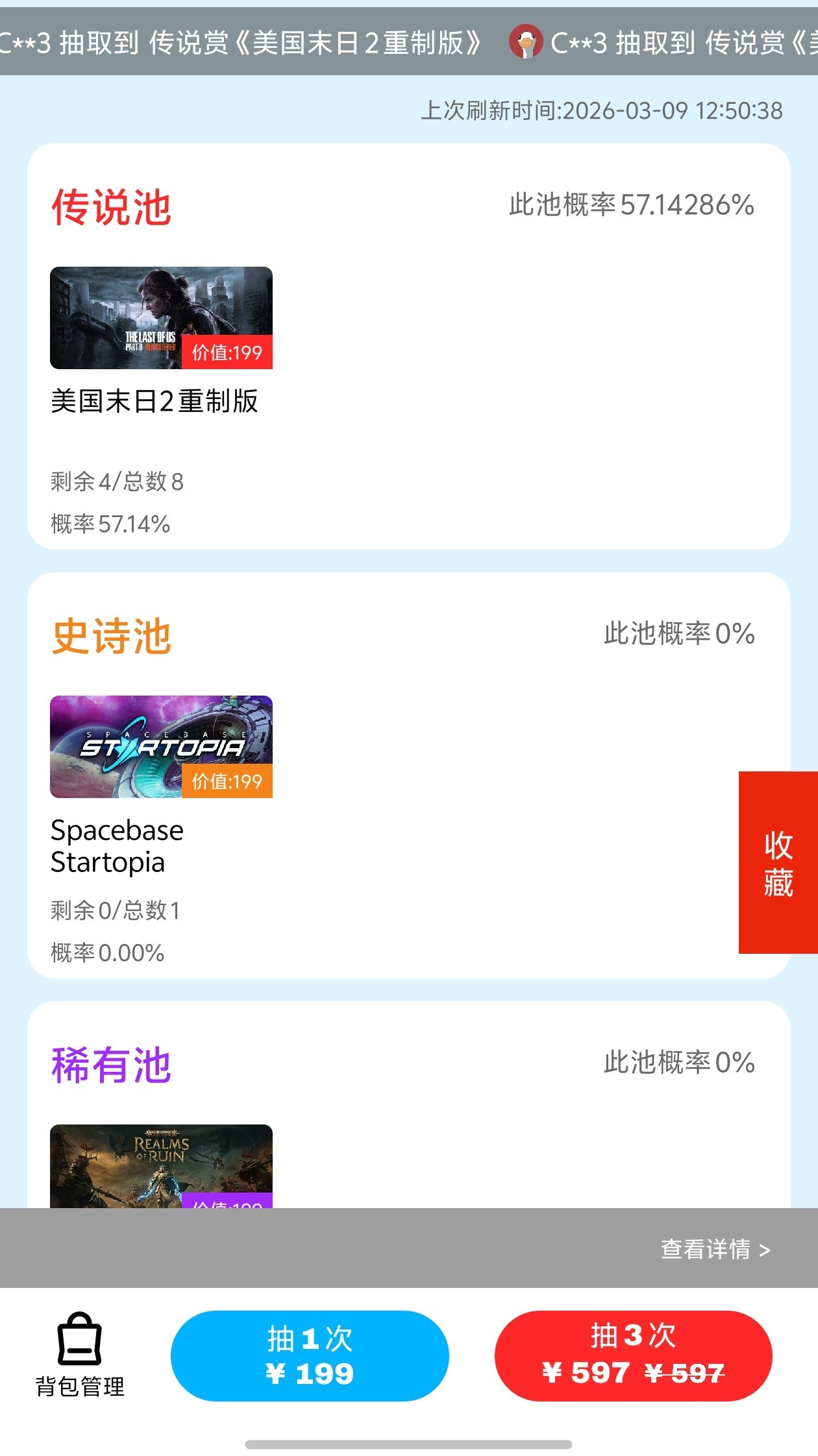
Task: Draw three times for ¥597
Action: (x=633, y=1355)
